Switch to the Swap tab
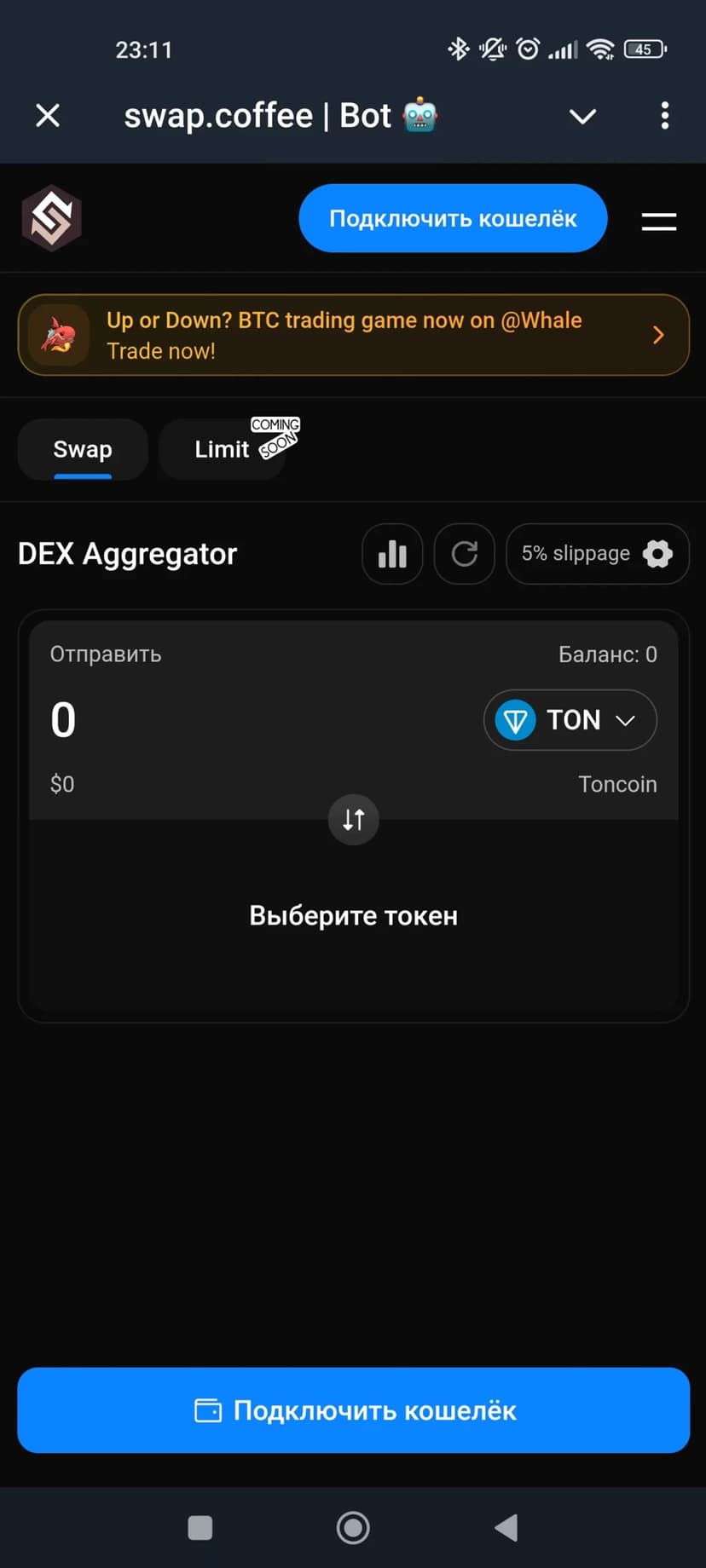Viewport: 706px width, 1568px height. pos(83,449)
